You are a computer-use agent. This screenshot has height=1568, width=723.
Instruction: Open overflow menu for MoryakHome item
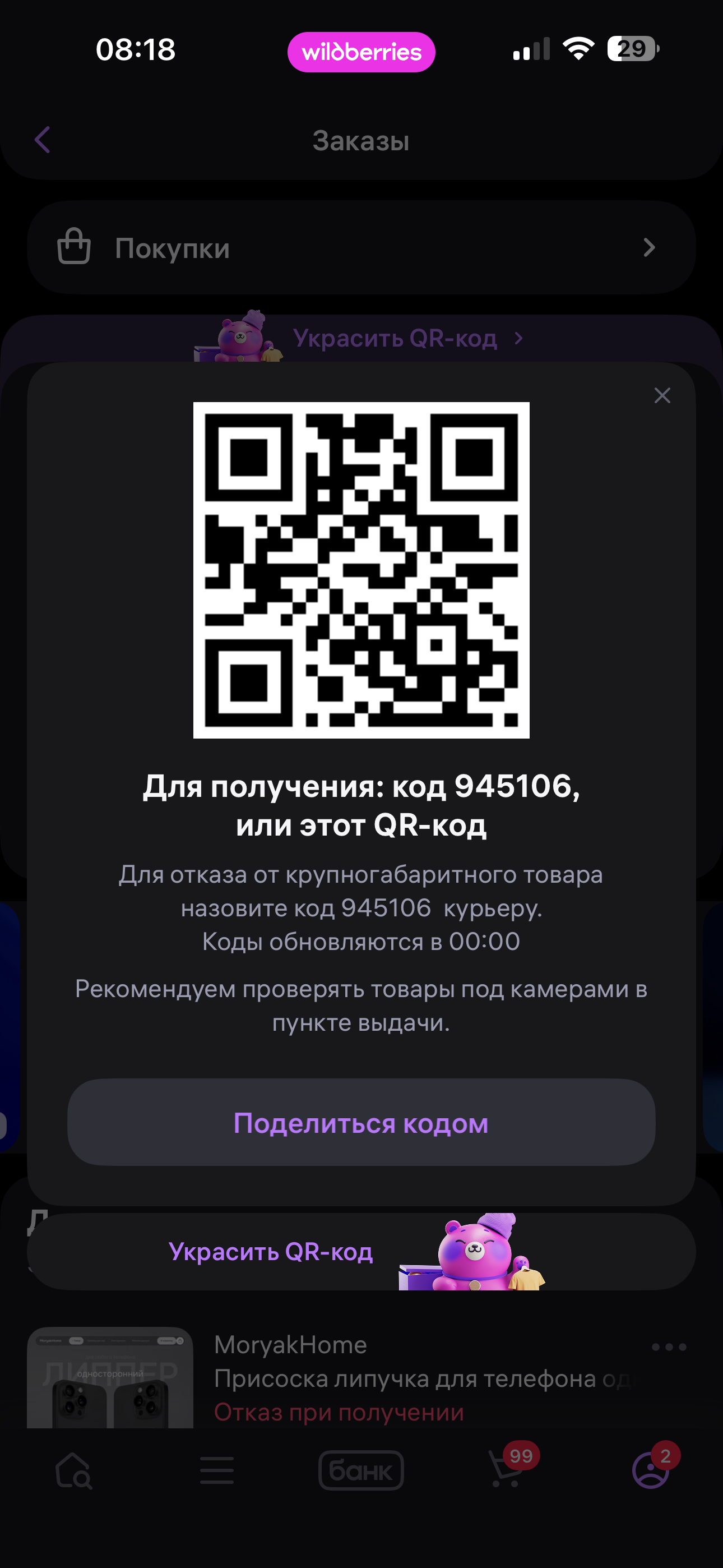coord(668,1347)
